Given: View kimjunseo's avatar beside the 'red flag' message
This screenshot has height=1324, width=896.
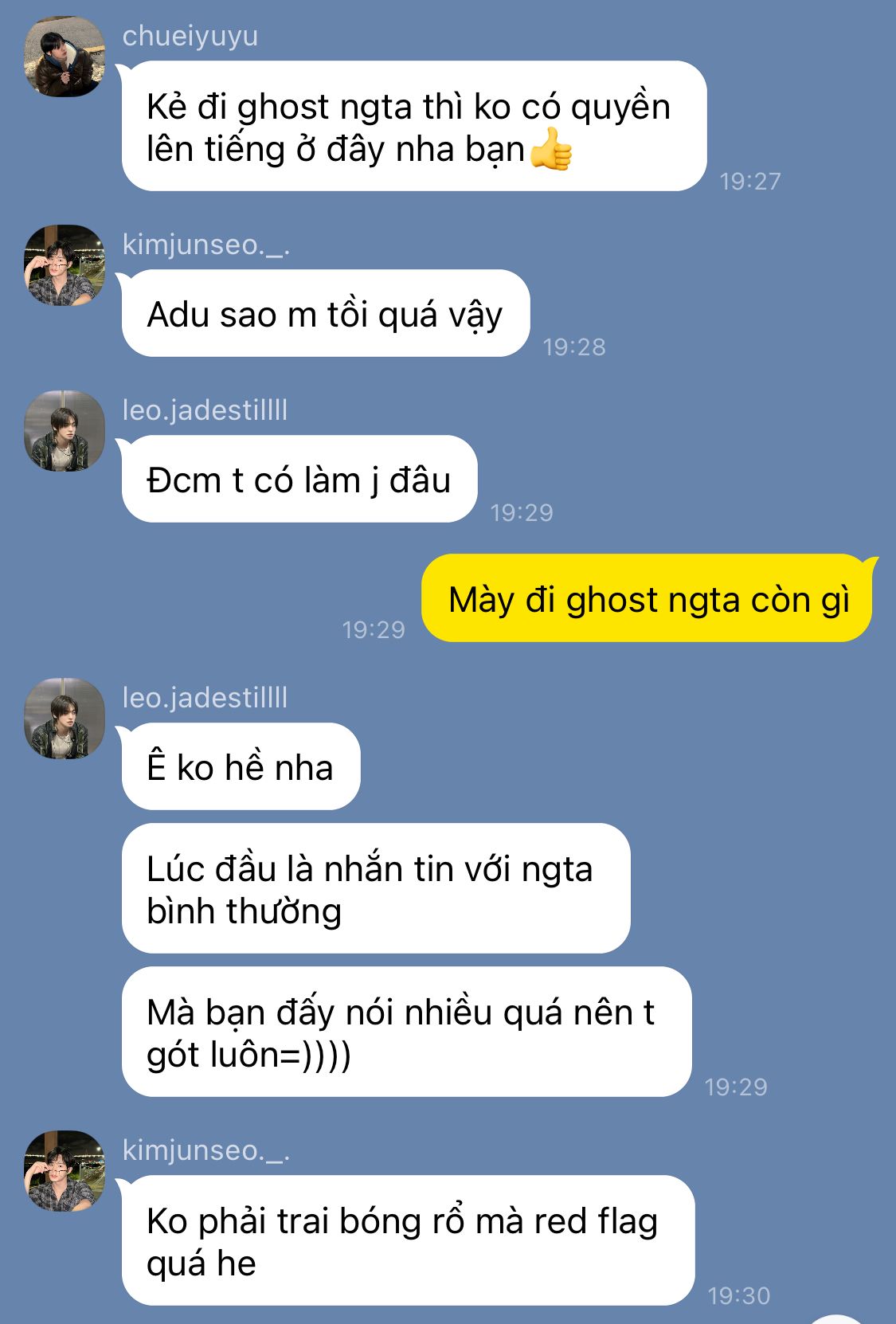Looking at the screenshot, I should coord(64,1171).
